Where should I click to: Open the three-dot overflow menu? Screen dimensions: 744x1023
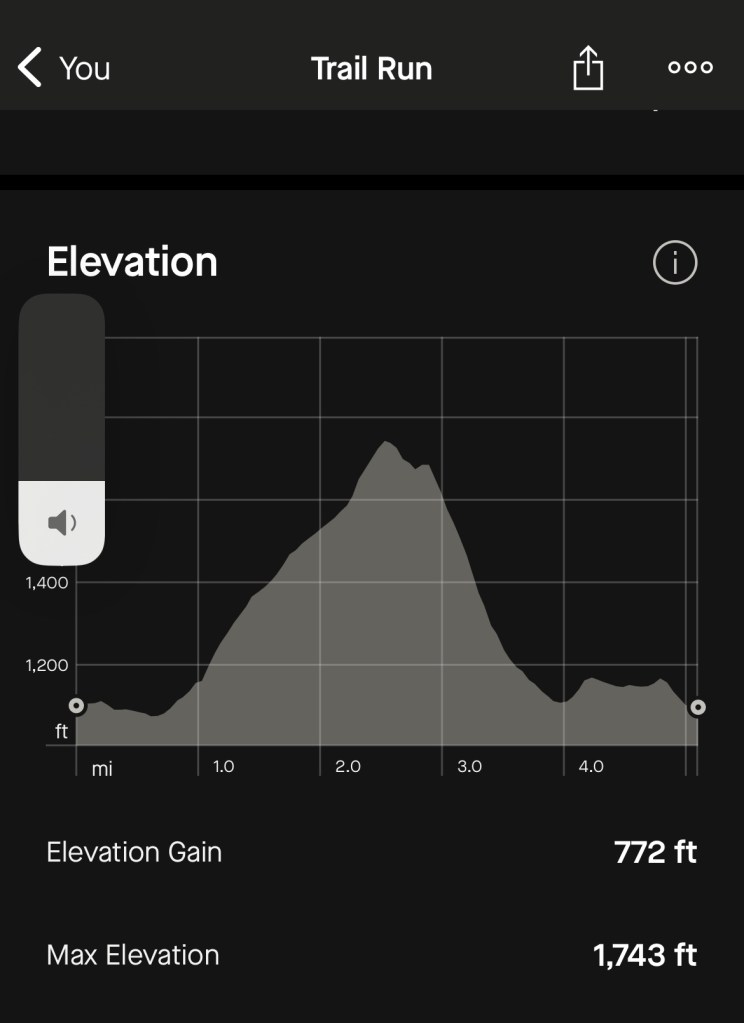pos(690,68)
